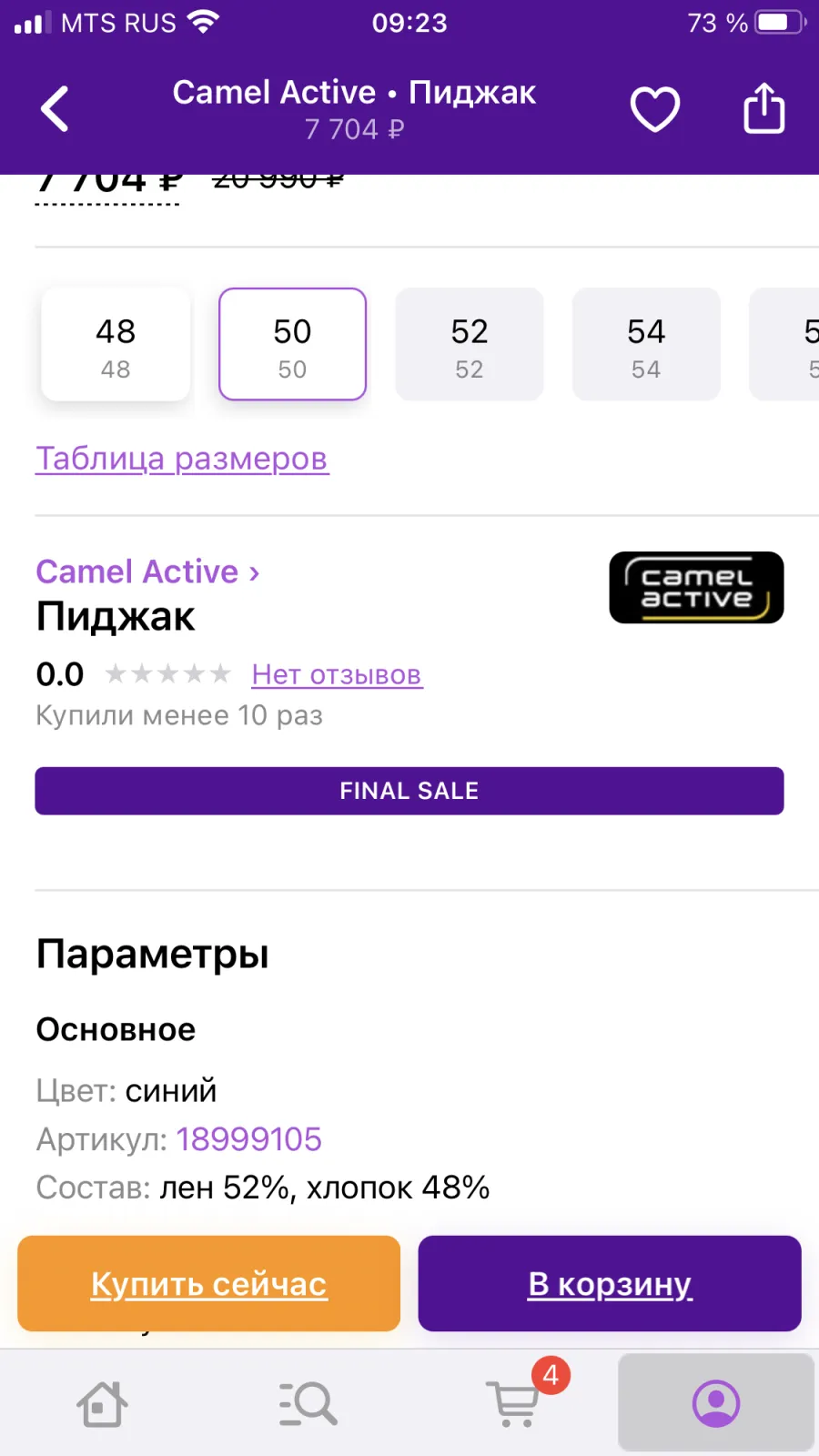Share this product
This screenshot has height=1456, width=819.
[x=764, y=107]
